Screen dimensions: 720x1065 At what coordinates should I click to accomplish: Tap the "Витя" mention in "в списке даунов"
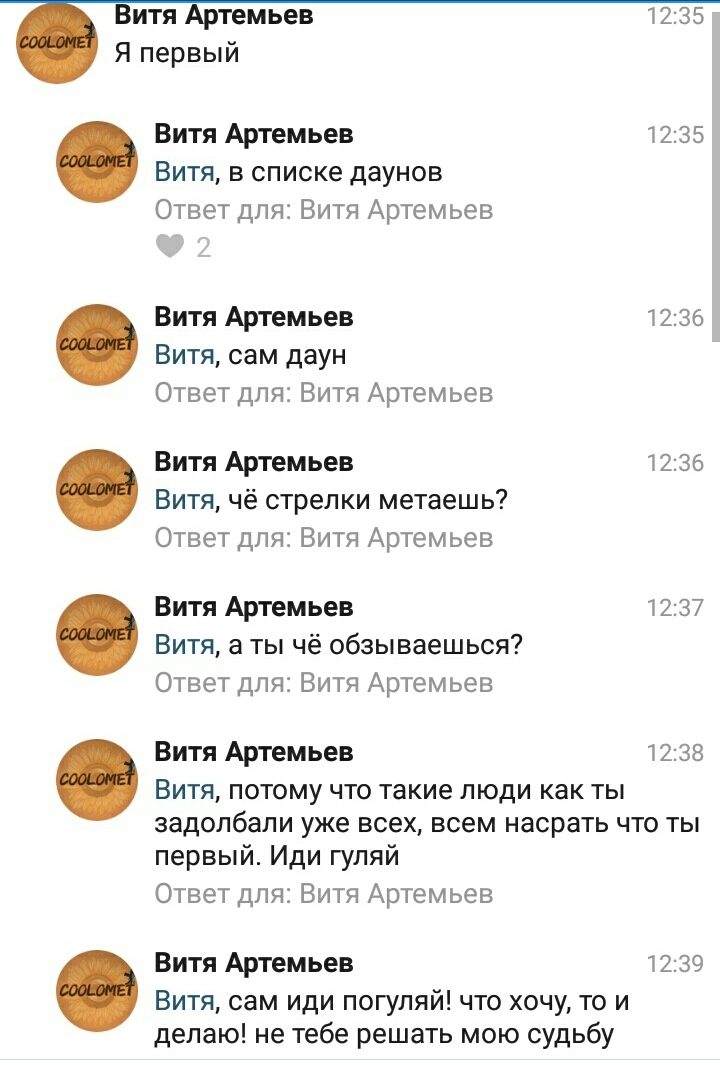[184, 172]
